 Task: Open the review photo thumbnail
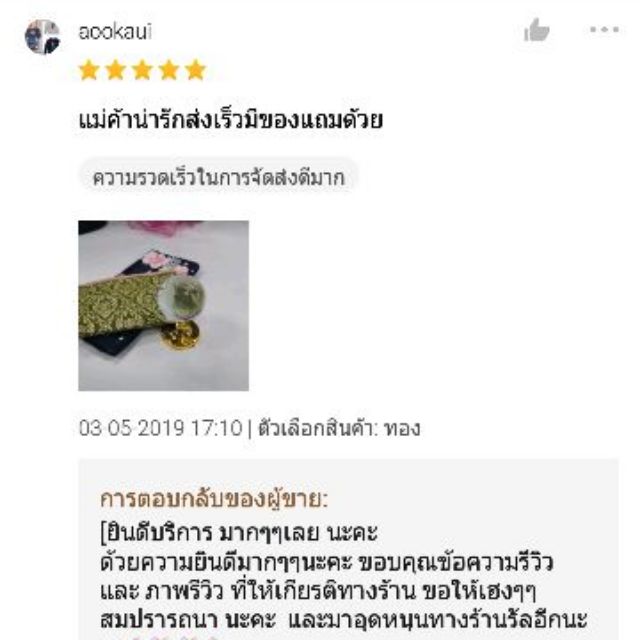click(163, 305)
